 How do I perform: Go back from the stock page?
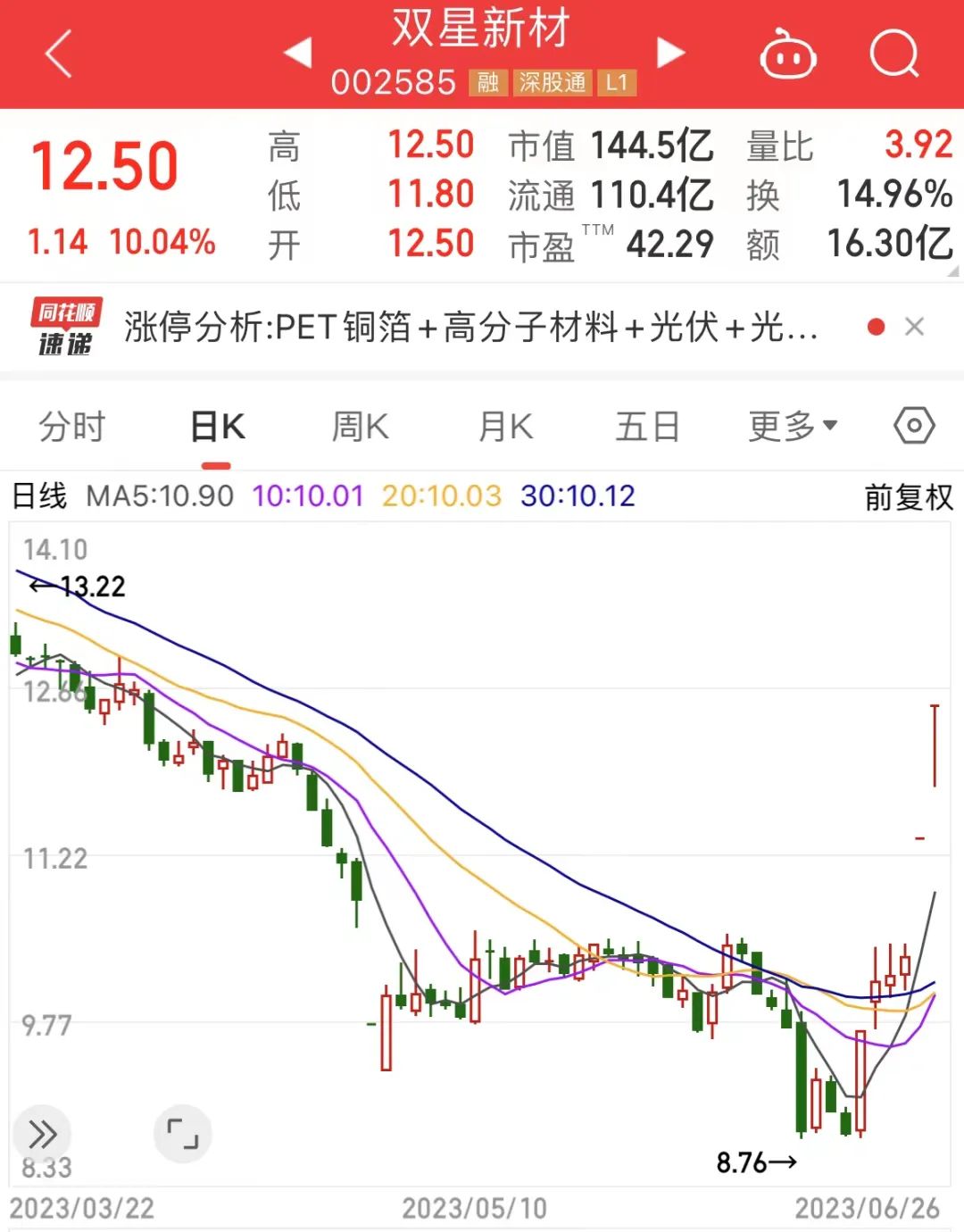click(59, 54)
